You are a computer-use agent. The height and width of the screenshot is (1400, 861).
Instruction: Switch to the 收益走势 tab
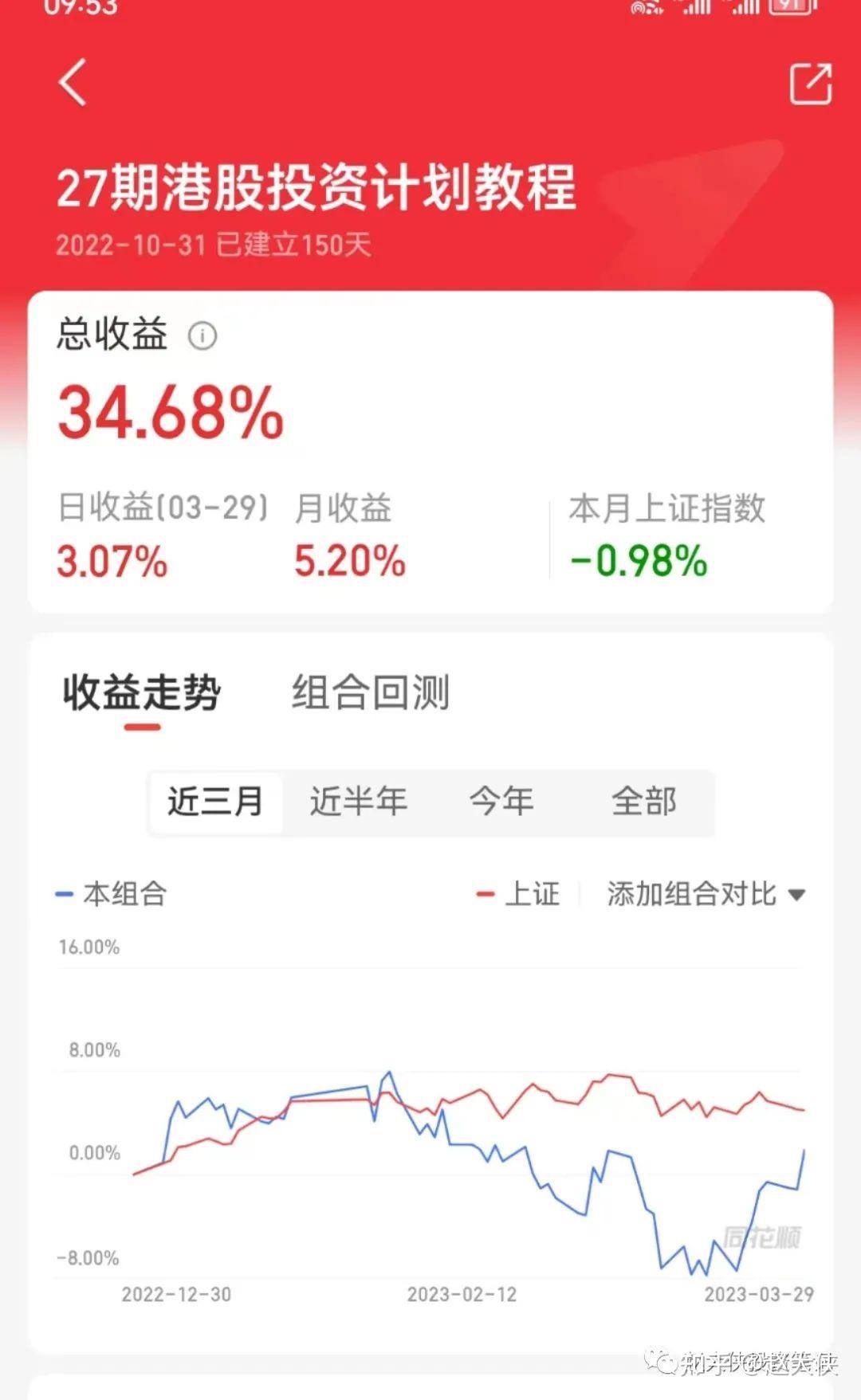coord(142,691)
